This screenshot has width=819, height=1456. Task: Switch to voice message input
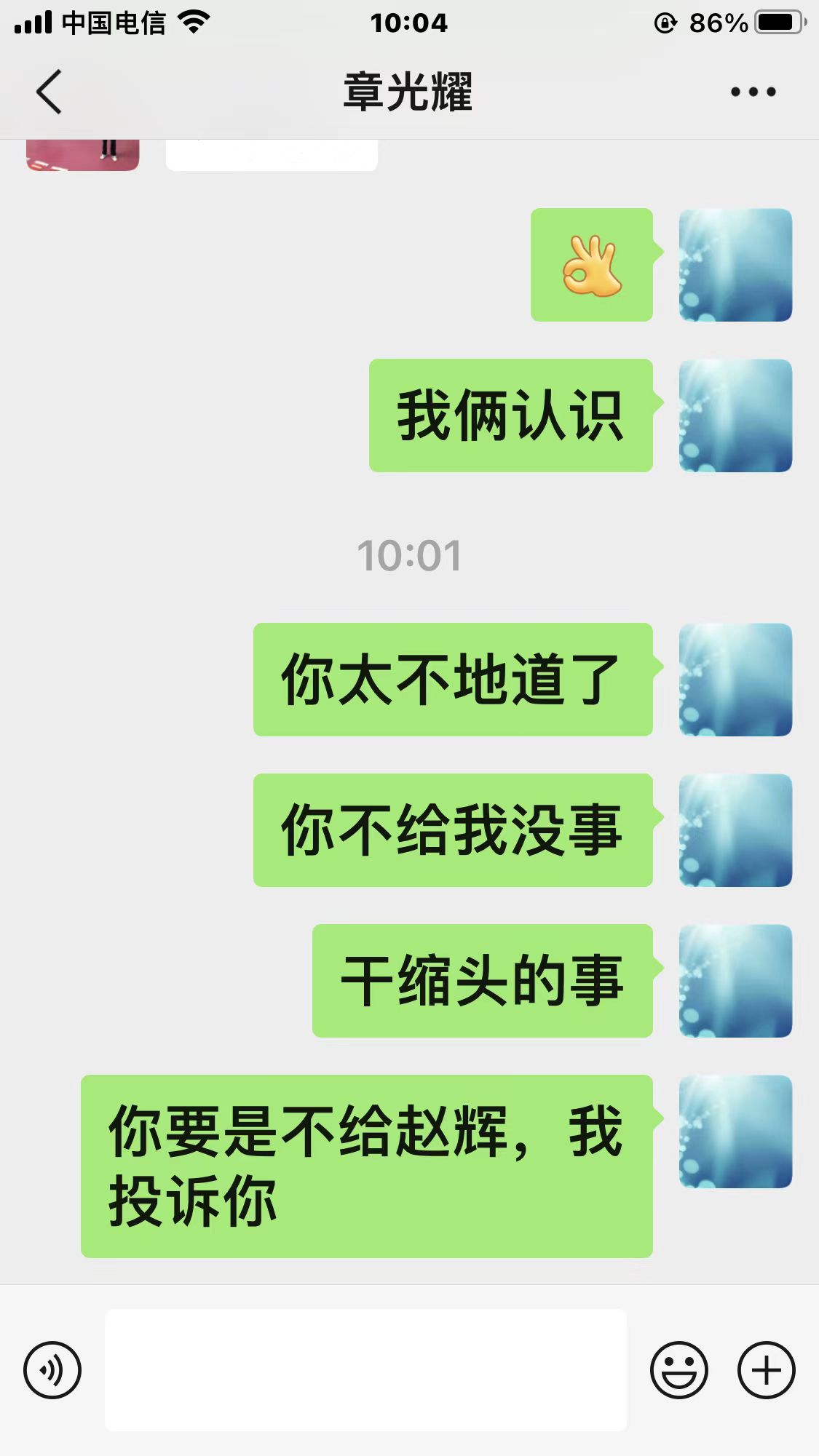[52, 1370]
